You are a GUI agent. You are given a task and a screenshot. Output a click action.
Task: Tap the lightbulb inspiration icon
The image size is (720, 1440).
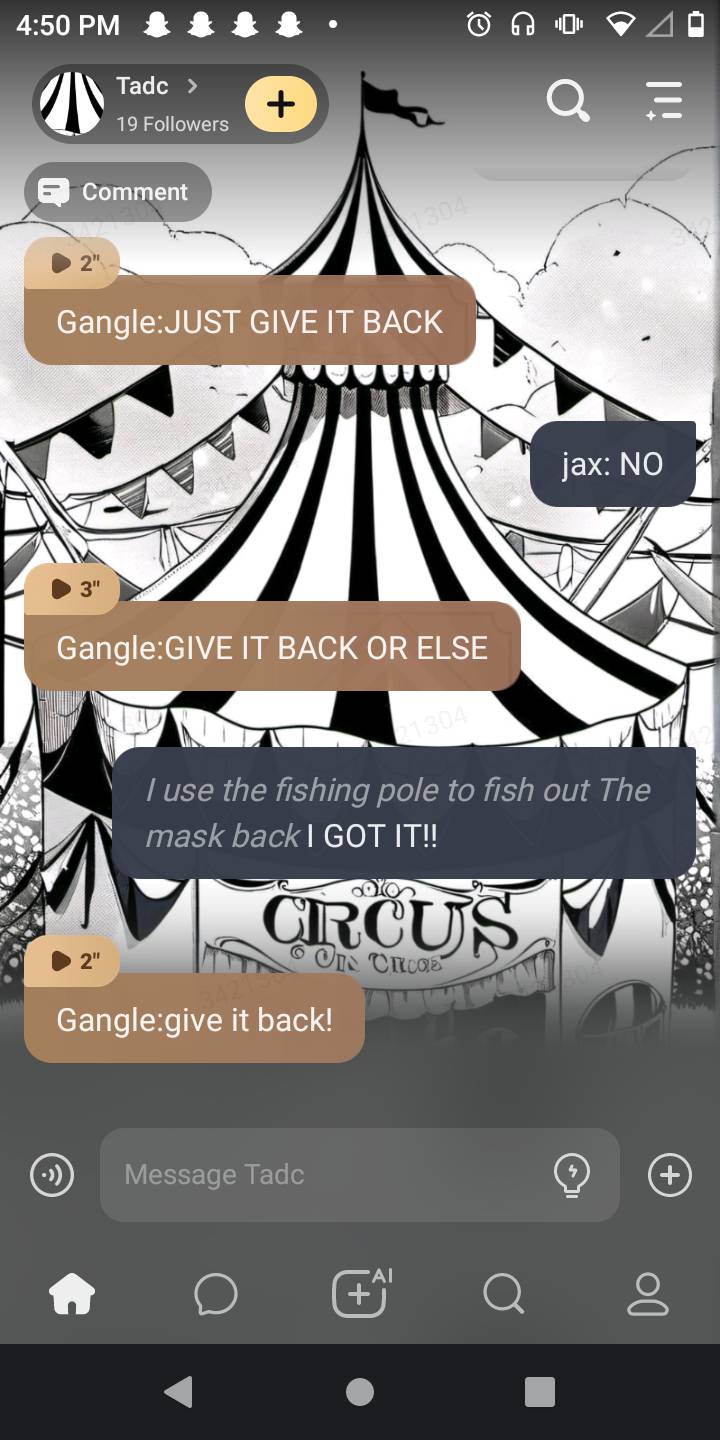[x=572, y=1174]
